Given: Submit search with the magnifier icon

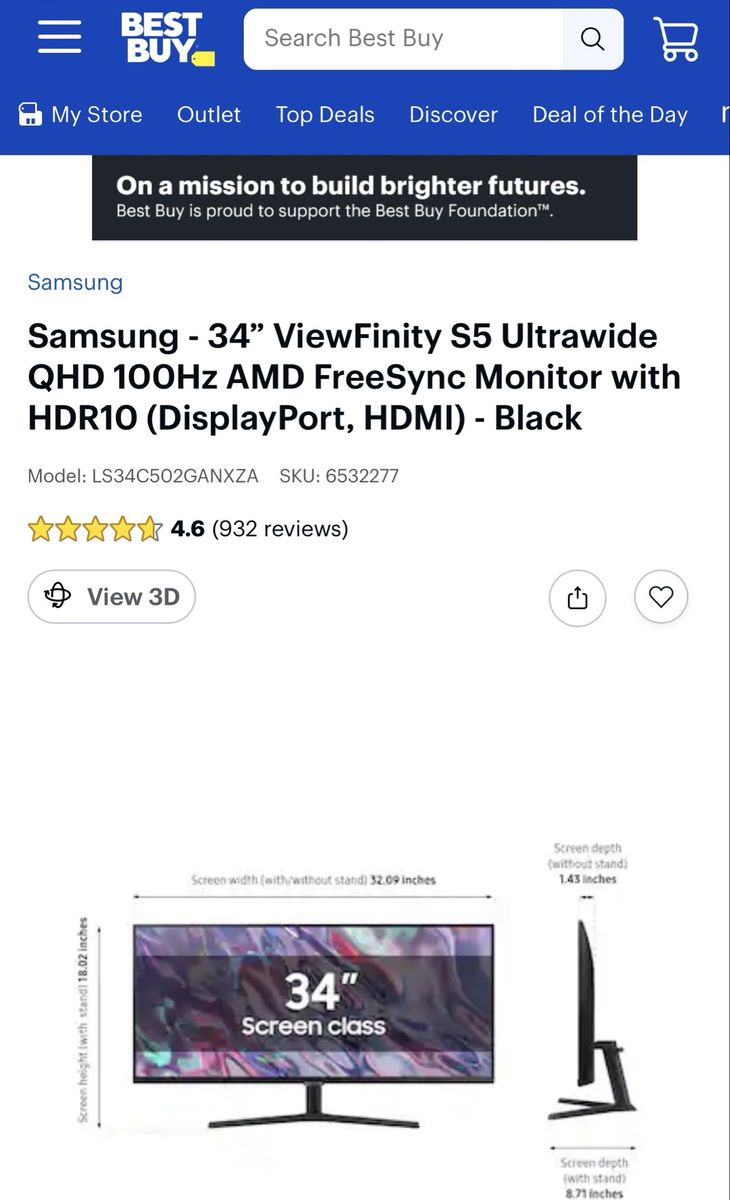Looking at the screenshot, I should (592, 39).
